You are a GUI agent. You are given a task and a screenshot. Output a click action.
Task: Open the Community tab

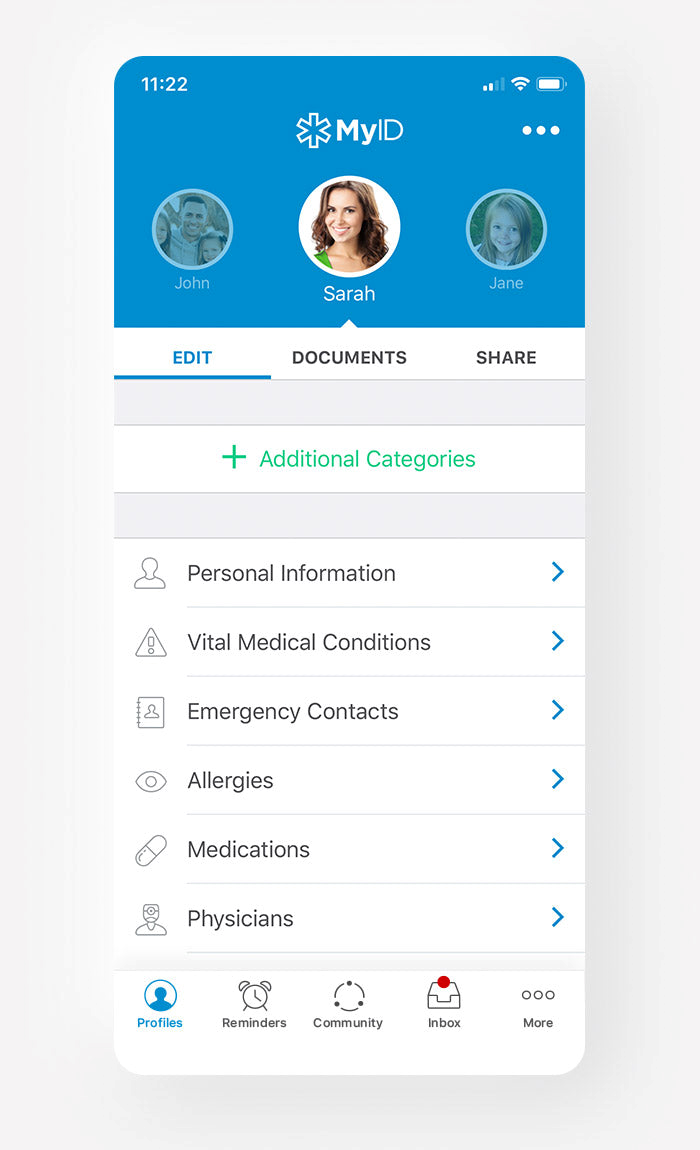point(348,1004)
